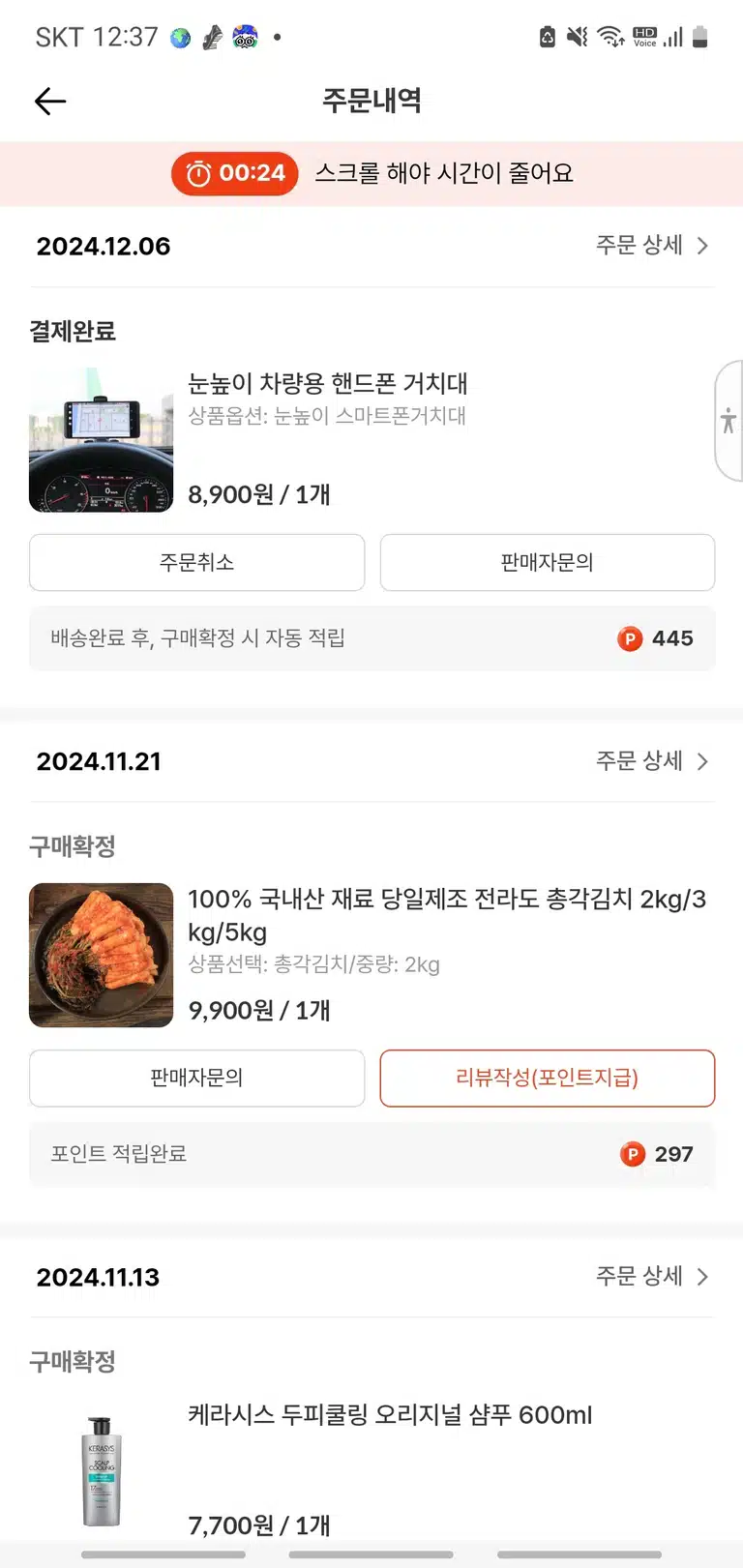This screenshot has height=1568, width=743.
Task: Open the 케라시스 두피쿨링 샴푸 product image
Action: 102,1470
